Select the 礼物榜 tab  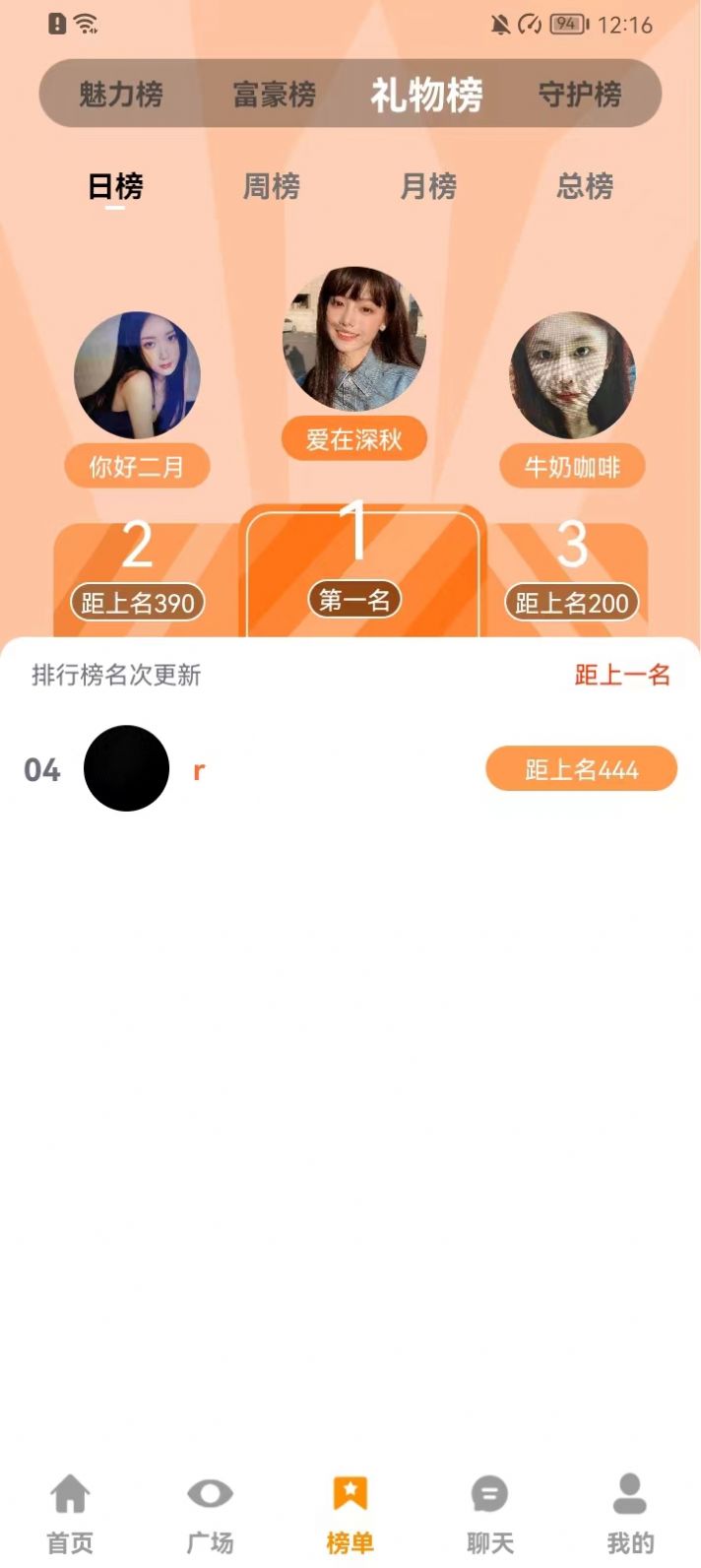[426, 95]
